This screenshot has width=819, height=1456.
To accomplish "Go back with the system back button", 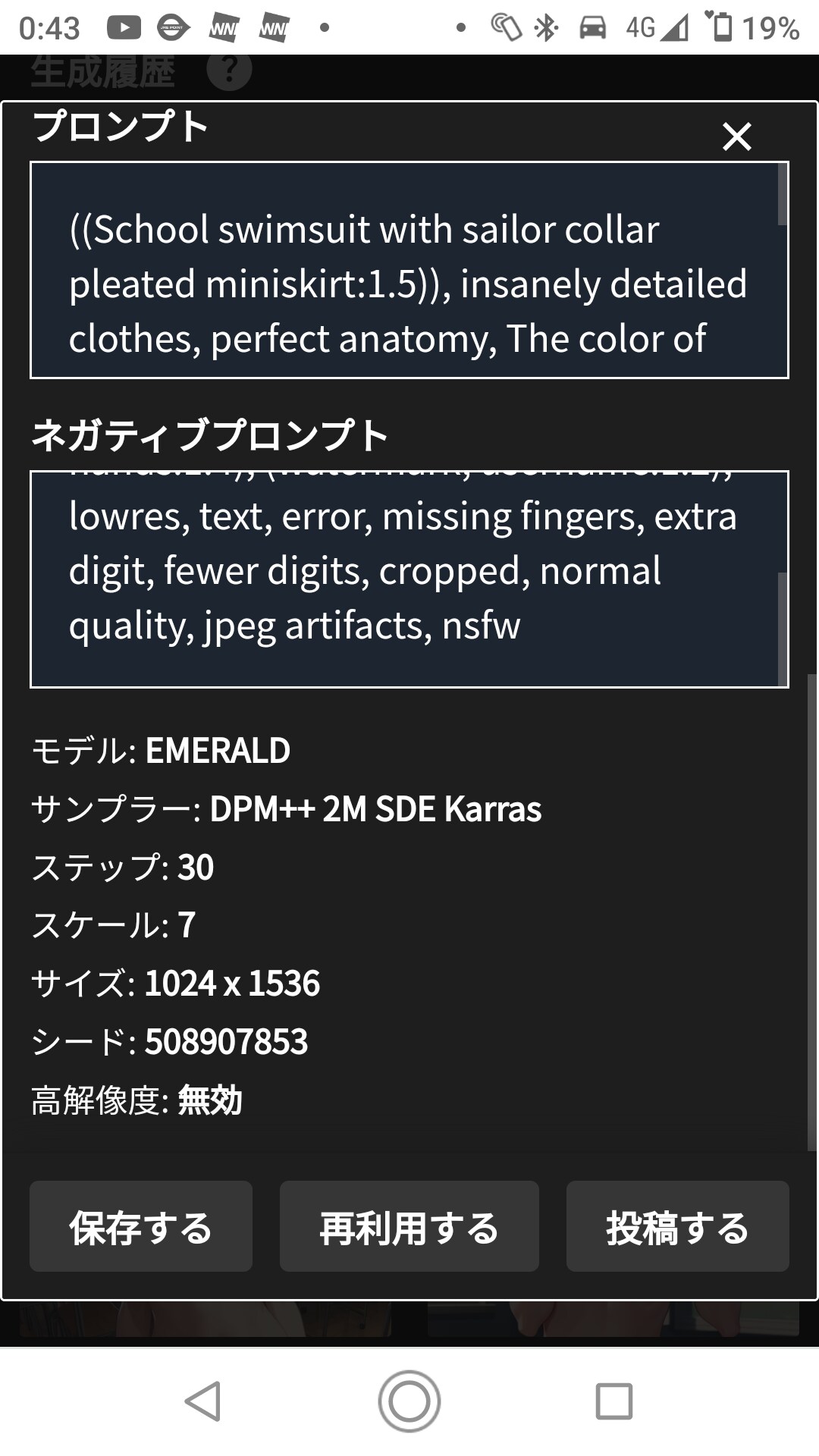I will pyautogui.click(x=203, y=1401).
